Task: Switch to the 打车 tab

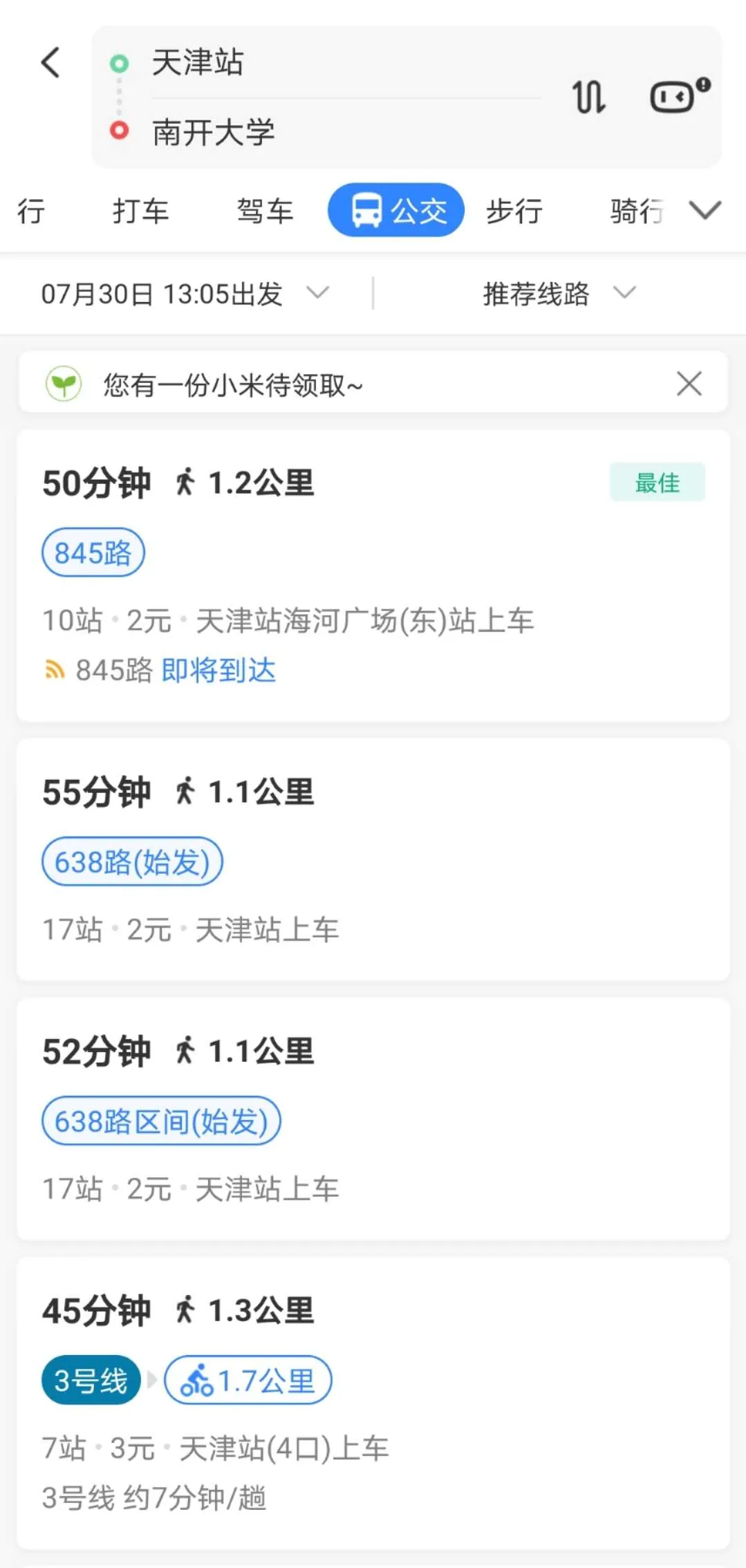Action: coord(141,211)
